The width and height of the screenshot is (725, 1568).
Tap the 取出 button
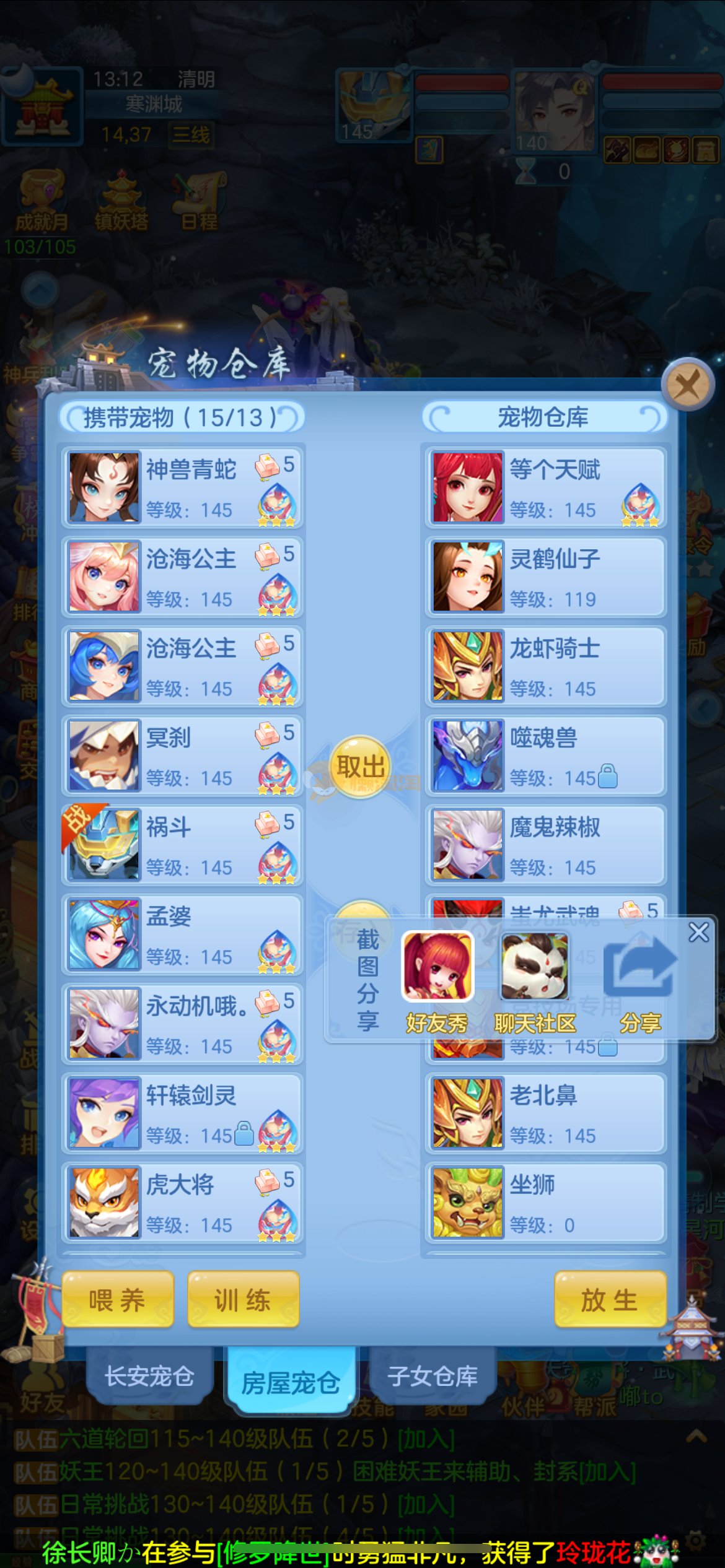[x=361, y=767]
